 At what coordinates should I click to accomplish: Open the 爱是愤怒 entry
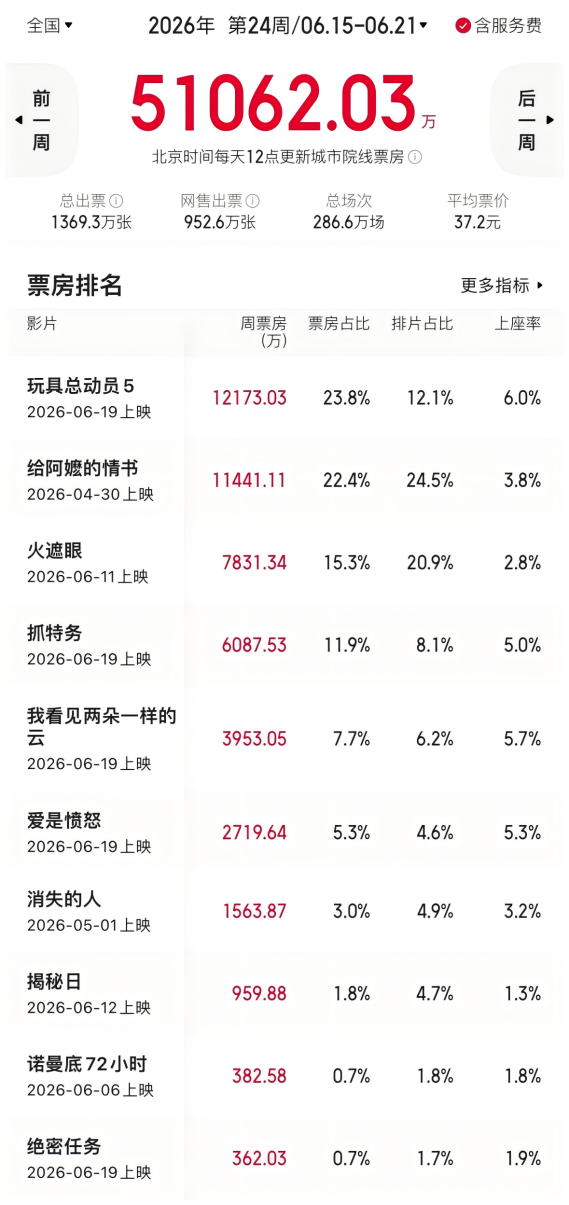pyautogui.click(x=284, y=832)
